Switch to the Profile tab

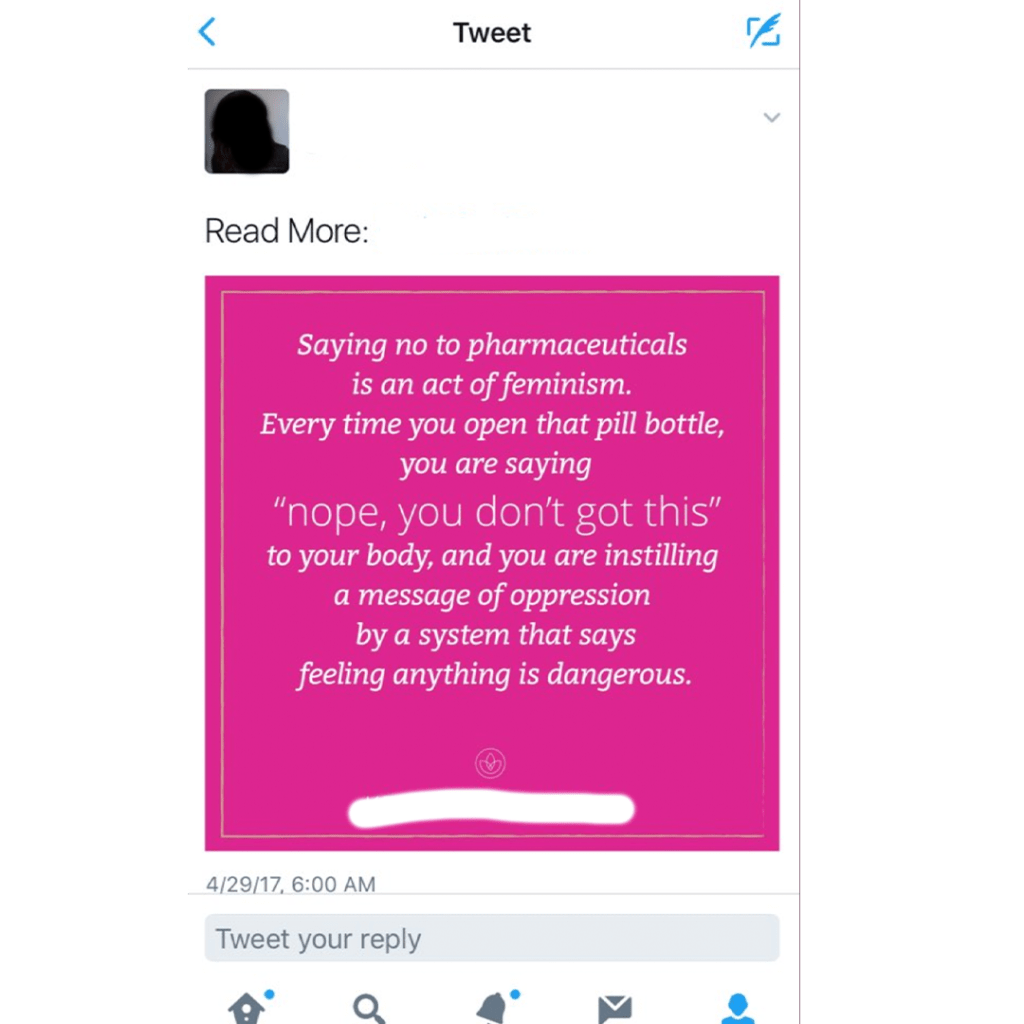(x=737, y=1008)
